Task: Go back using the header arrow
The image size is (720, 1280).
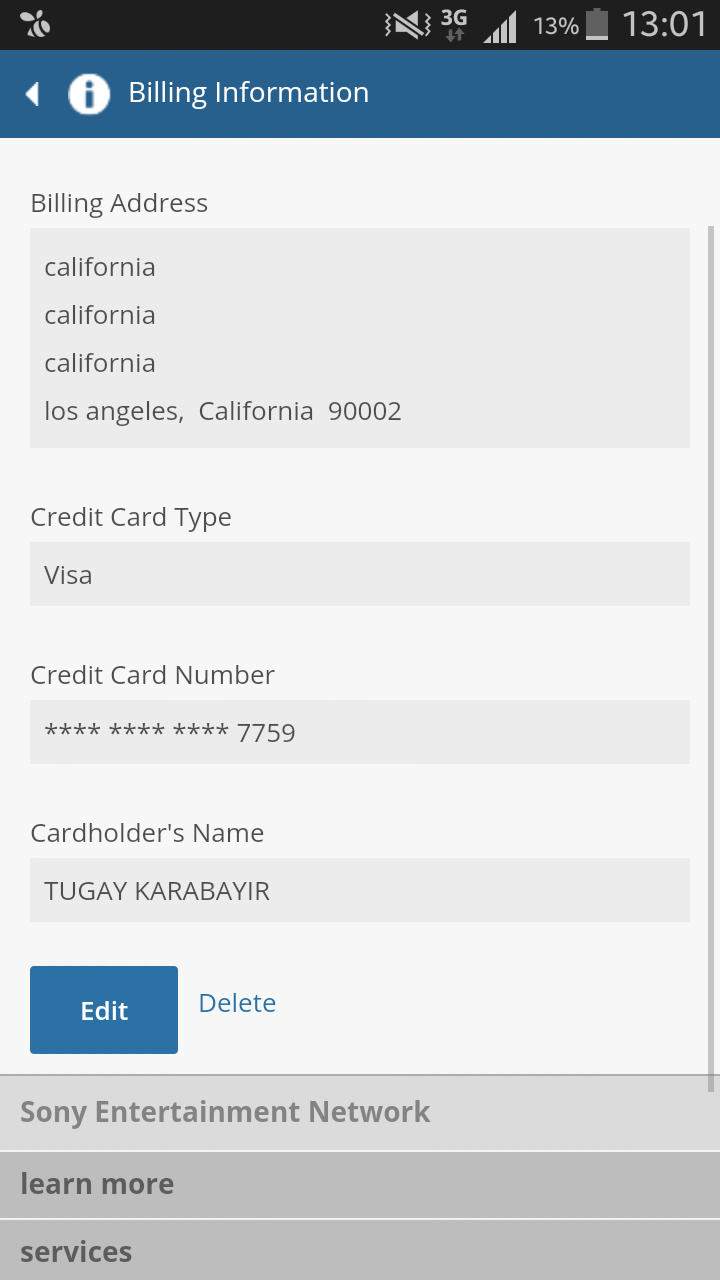Action: (33, 94)
